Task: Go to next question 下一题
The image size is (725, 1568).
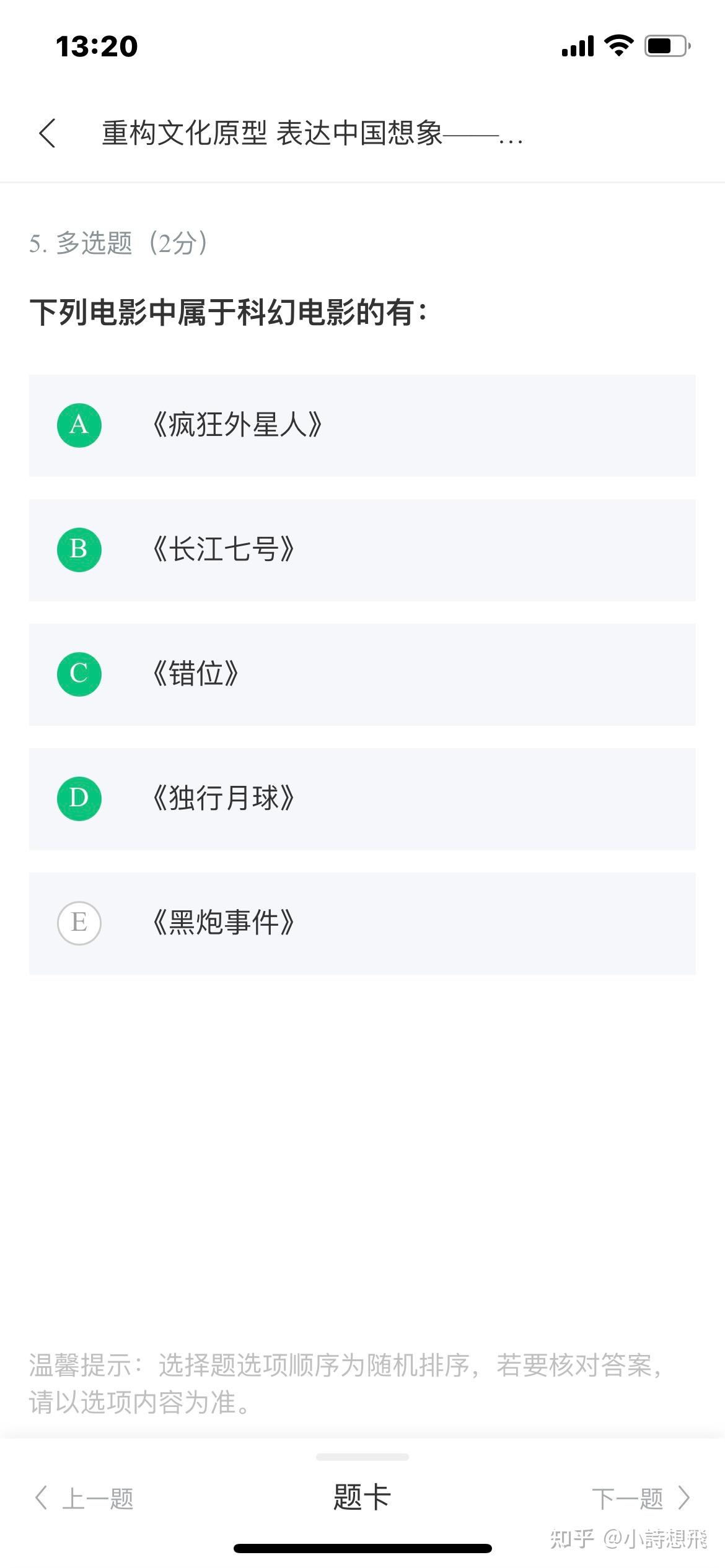Action: 641,1499
